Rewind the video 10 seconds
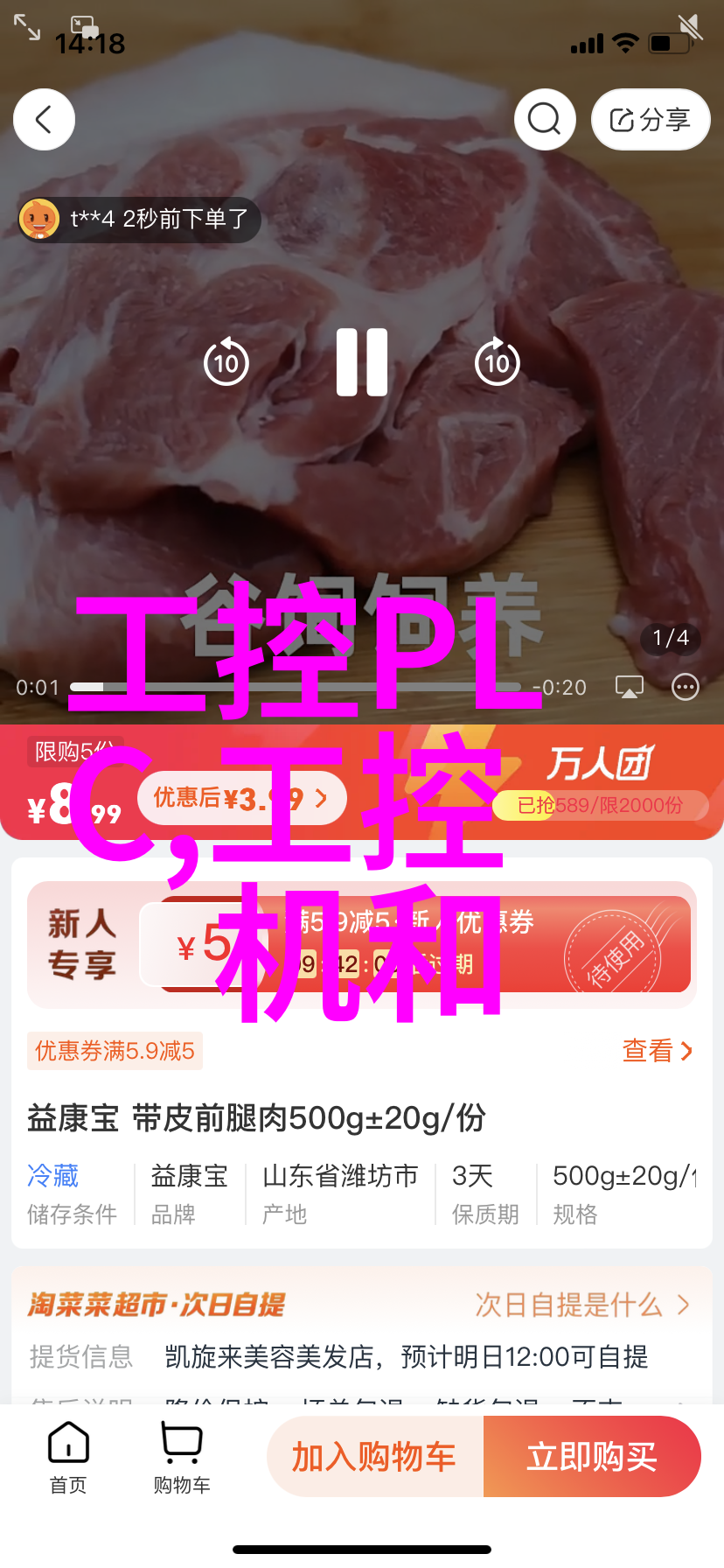This screenshot has height=1568, width=724. click(226, 362)
